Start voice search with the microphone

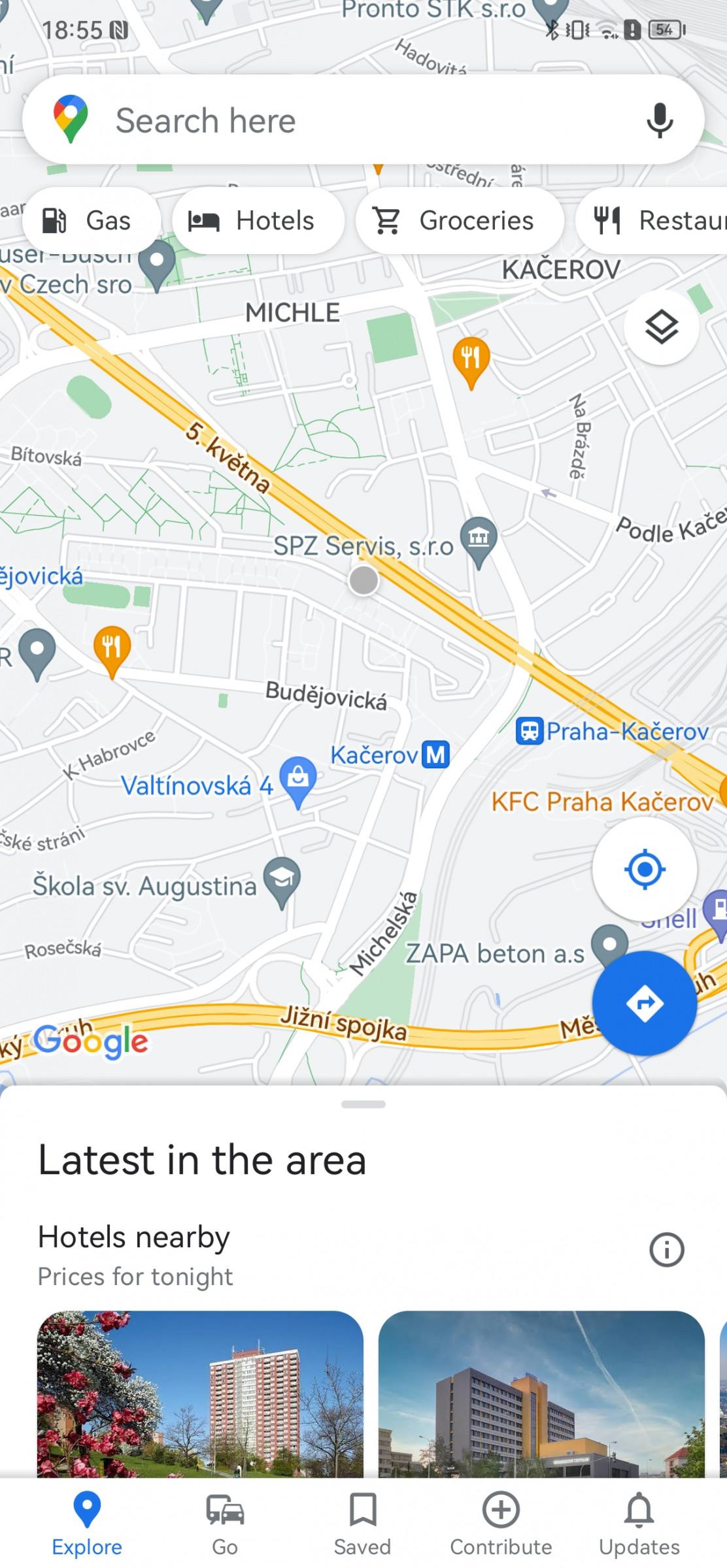(659, 120)
